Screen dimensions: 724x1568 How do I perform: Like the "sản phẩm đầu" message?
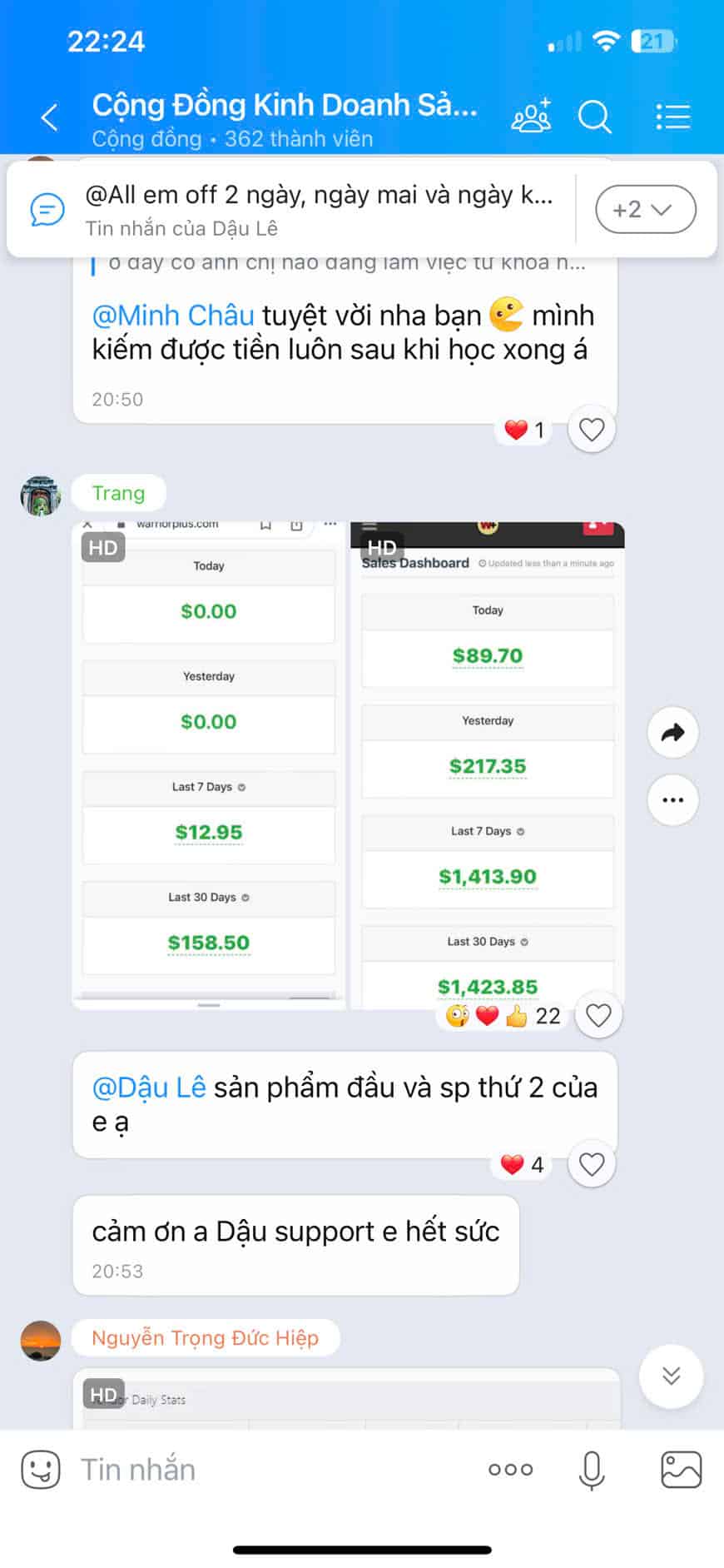pos(591,1164)
